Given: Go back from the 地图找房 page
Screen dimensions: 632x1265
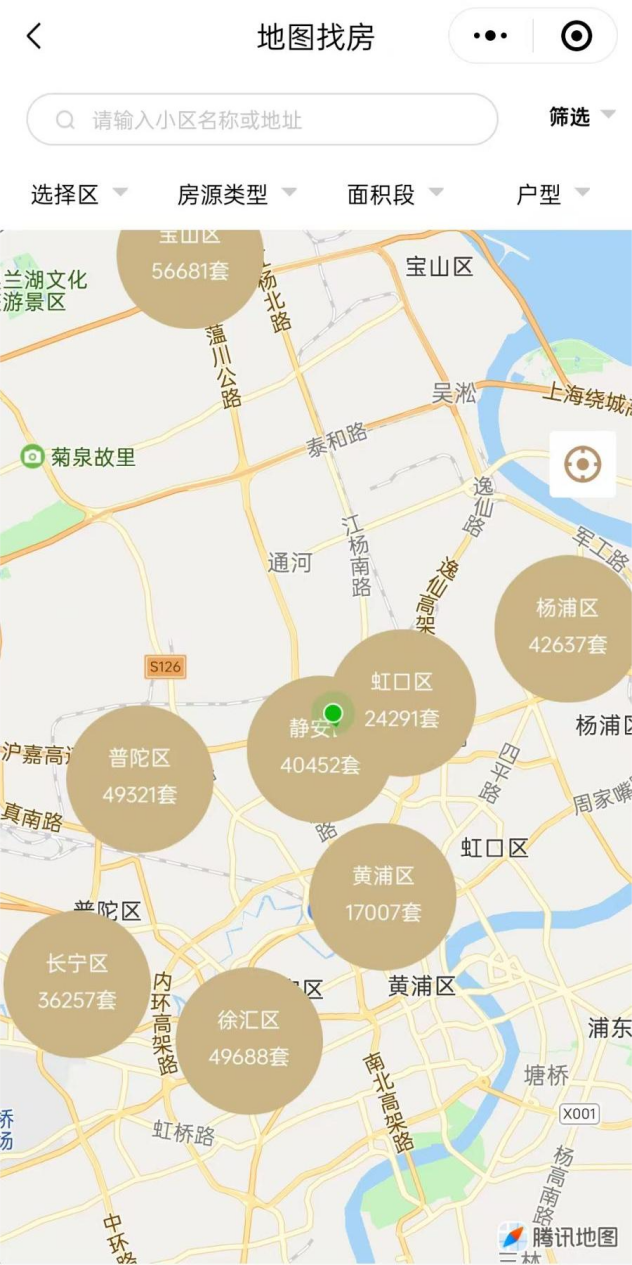Looking at the screenshot, I should click(x=34, y=37).
